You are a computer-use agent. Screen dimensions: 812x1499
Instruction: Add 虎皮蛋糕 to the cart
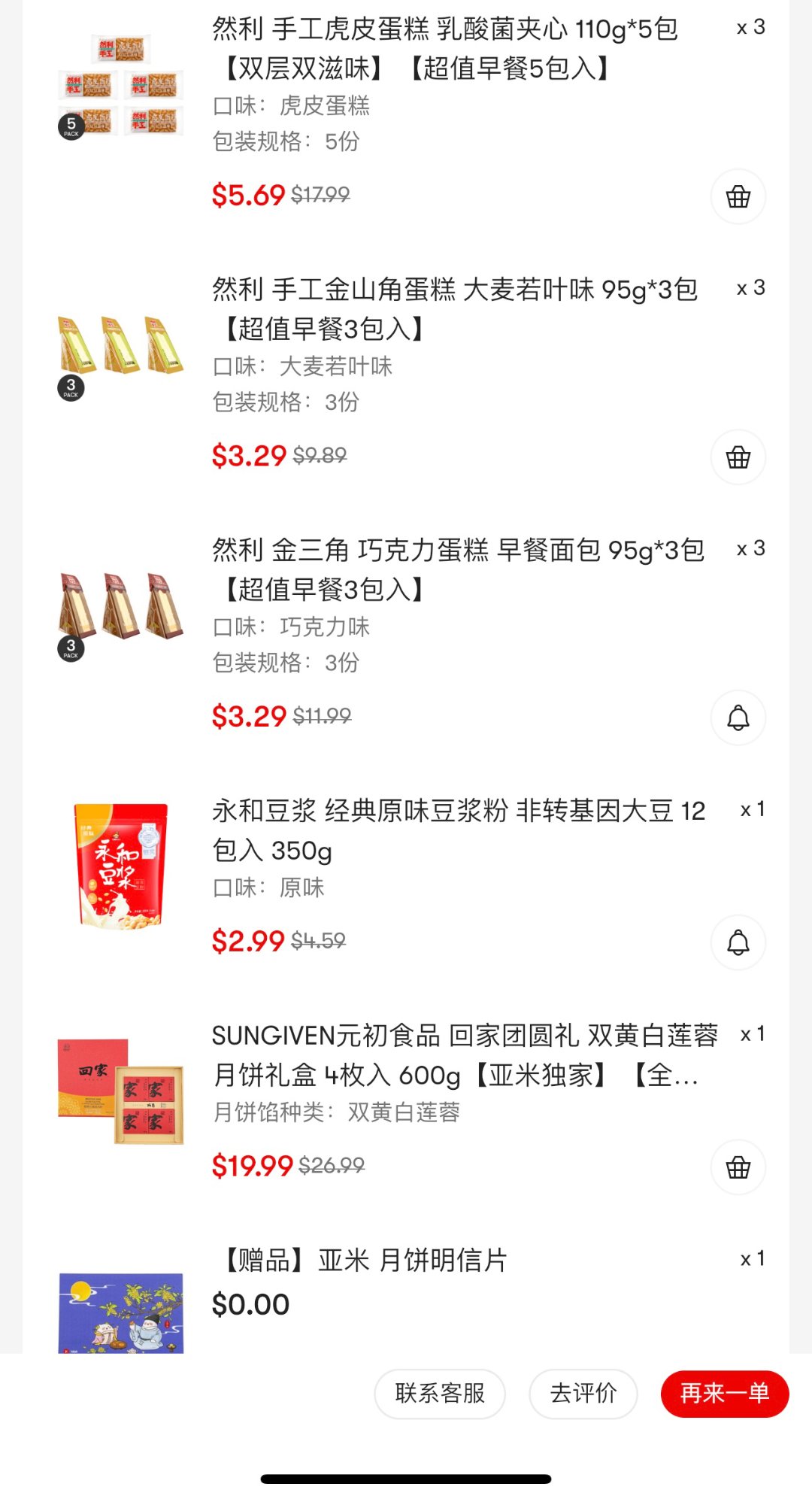coord(738,196)
